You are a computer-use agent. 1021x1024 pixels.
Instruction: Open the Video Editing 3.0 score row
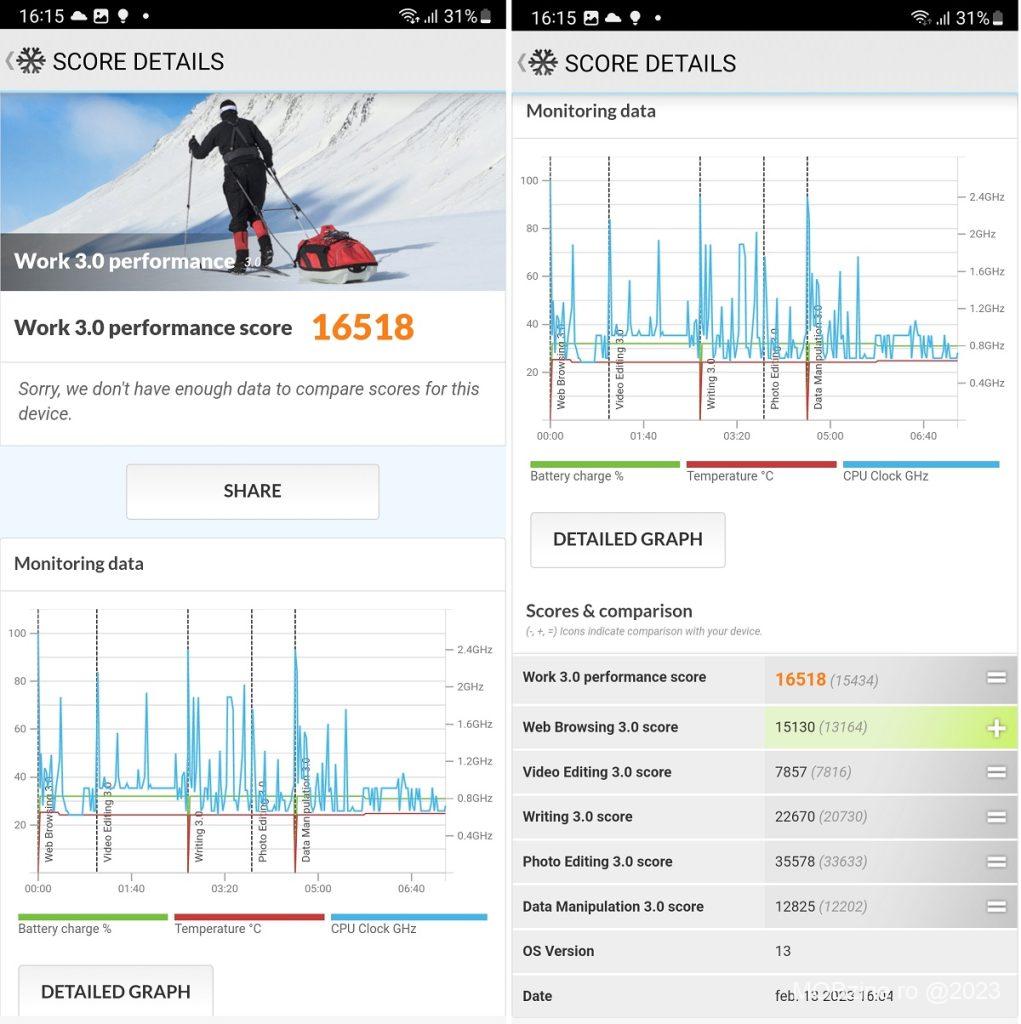click(x=765, y=772)
